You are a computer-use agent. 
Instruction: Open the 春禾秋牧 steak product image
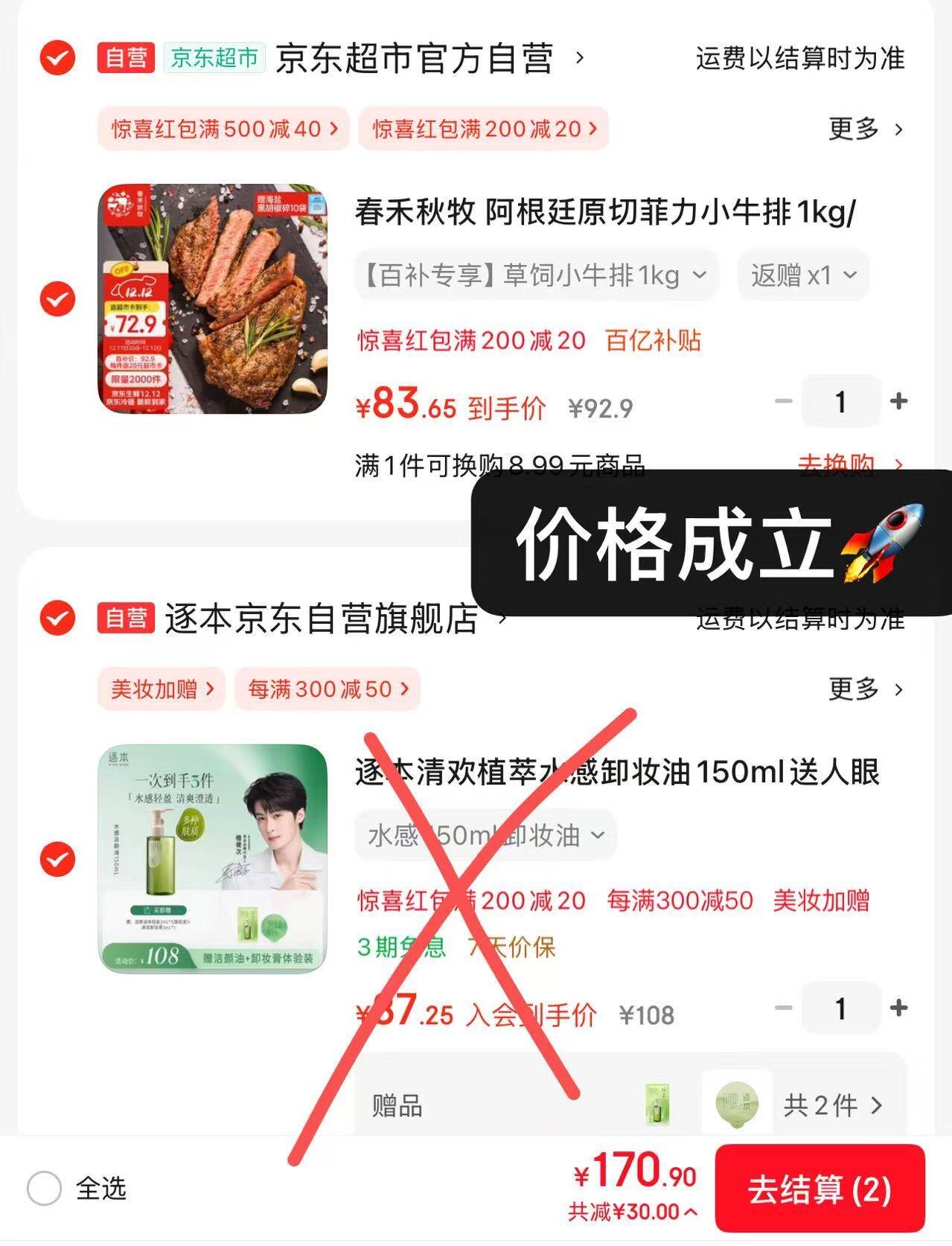point(213,298)
